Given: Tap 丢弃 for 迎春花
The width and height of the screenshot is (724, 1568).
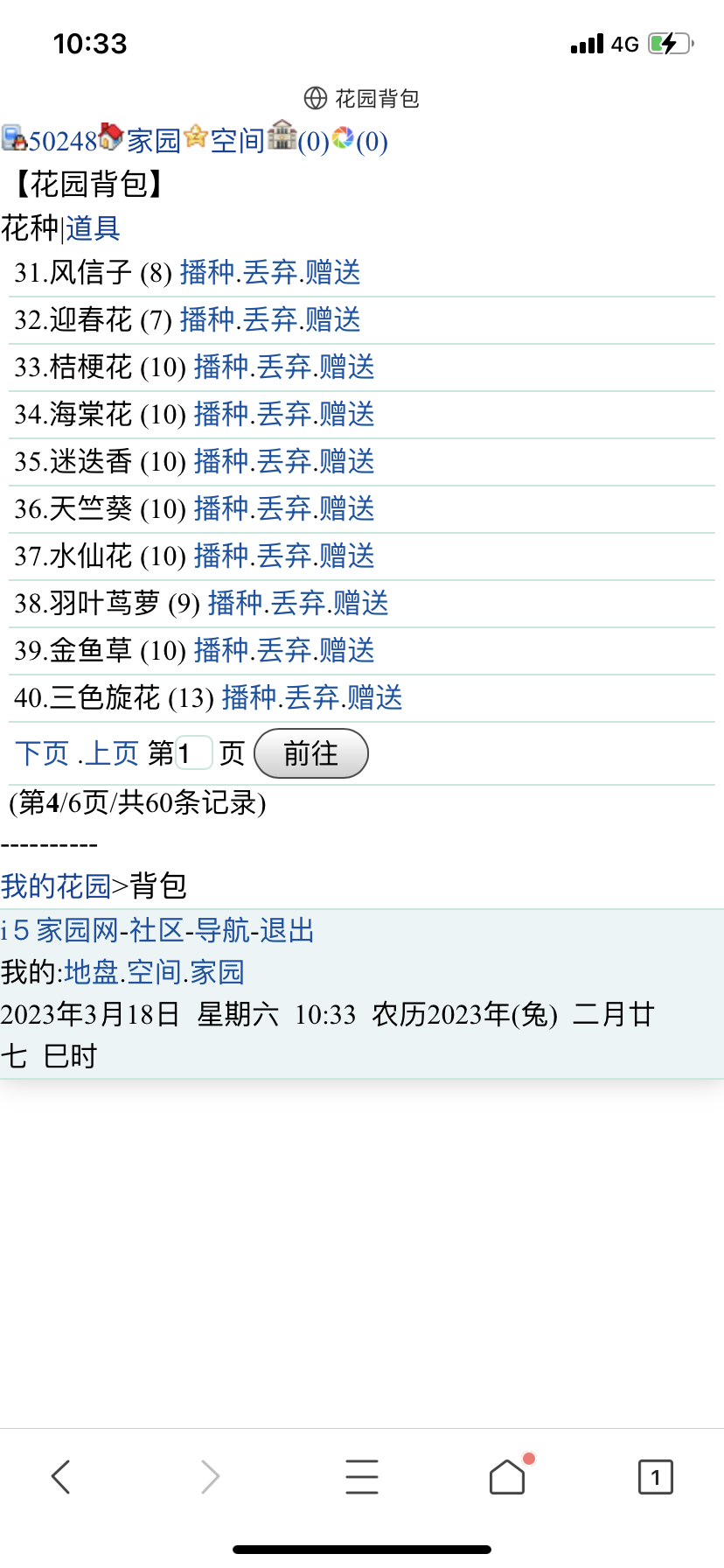Looking at the screenshot, I should tap(270, 320).
